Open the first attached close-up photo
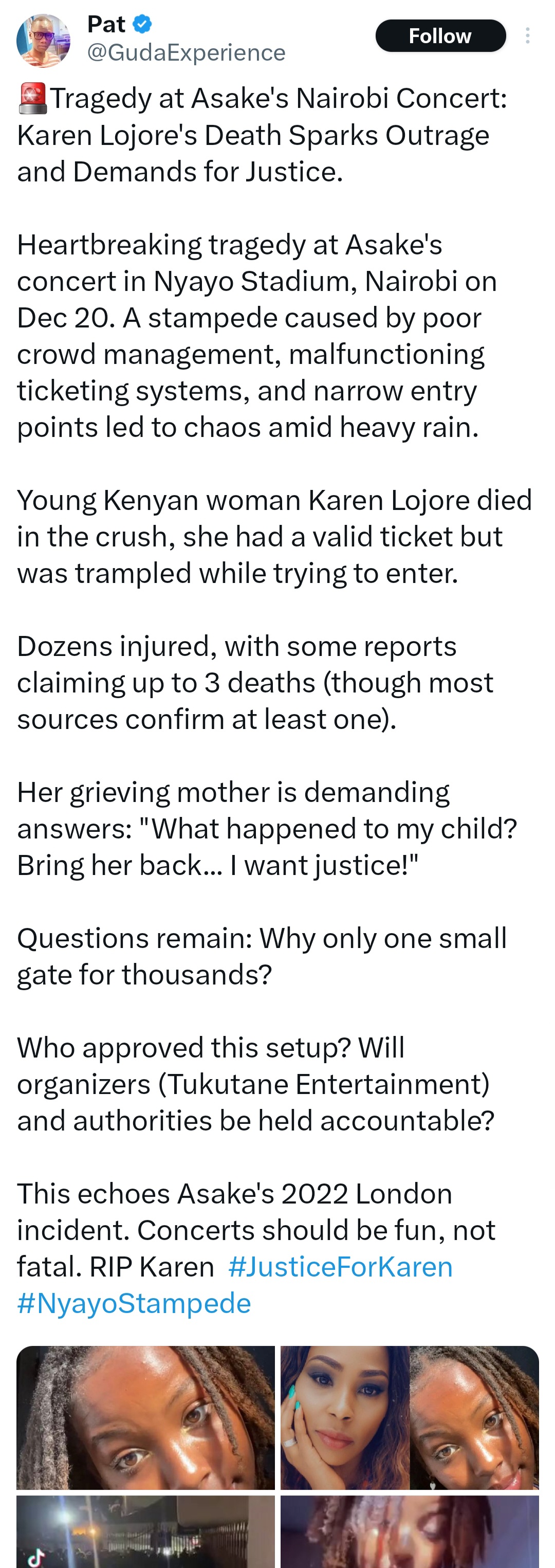 tap(145, 1418)
